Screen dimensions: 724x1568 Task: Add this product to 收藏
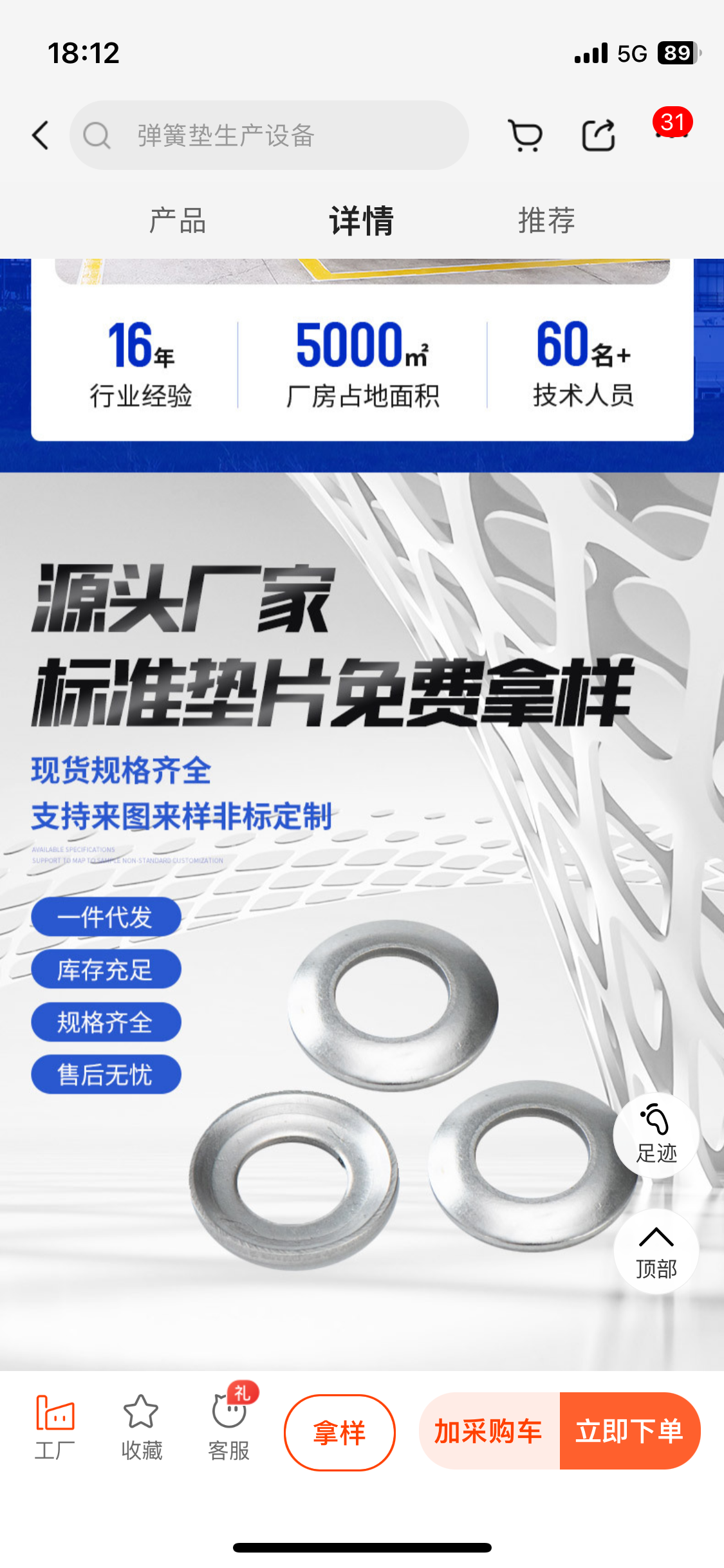[x=142, y=1428]
